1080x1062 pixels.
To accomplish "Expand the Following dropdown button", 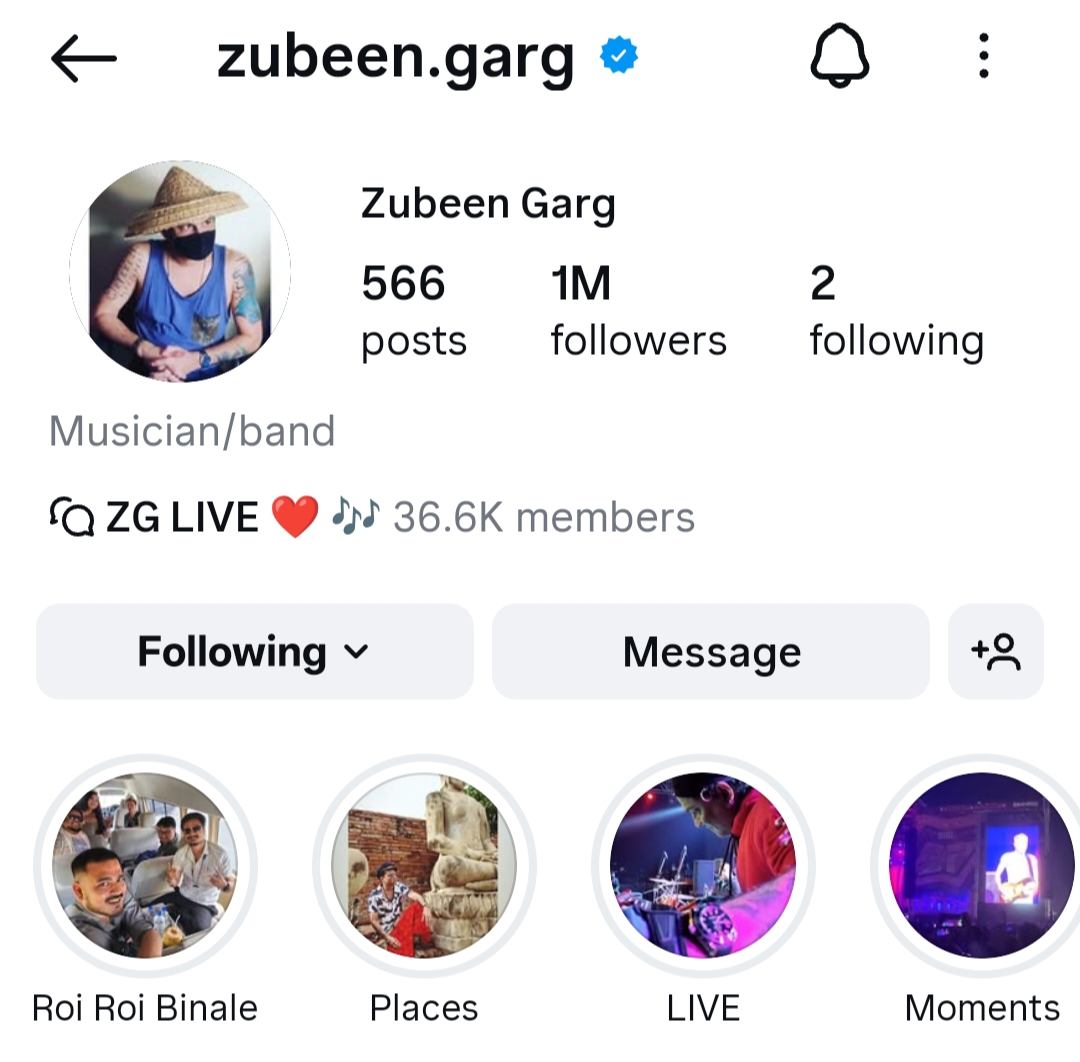I will pyautogui.click(x=254, y=652).
